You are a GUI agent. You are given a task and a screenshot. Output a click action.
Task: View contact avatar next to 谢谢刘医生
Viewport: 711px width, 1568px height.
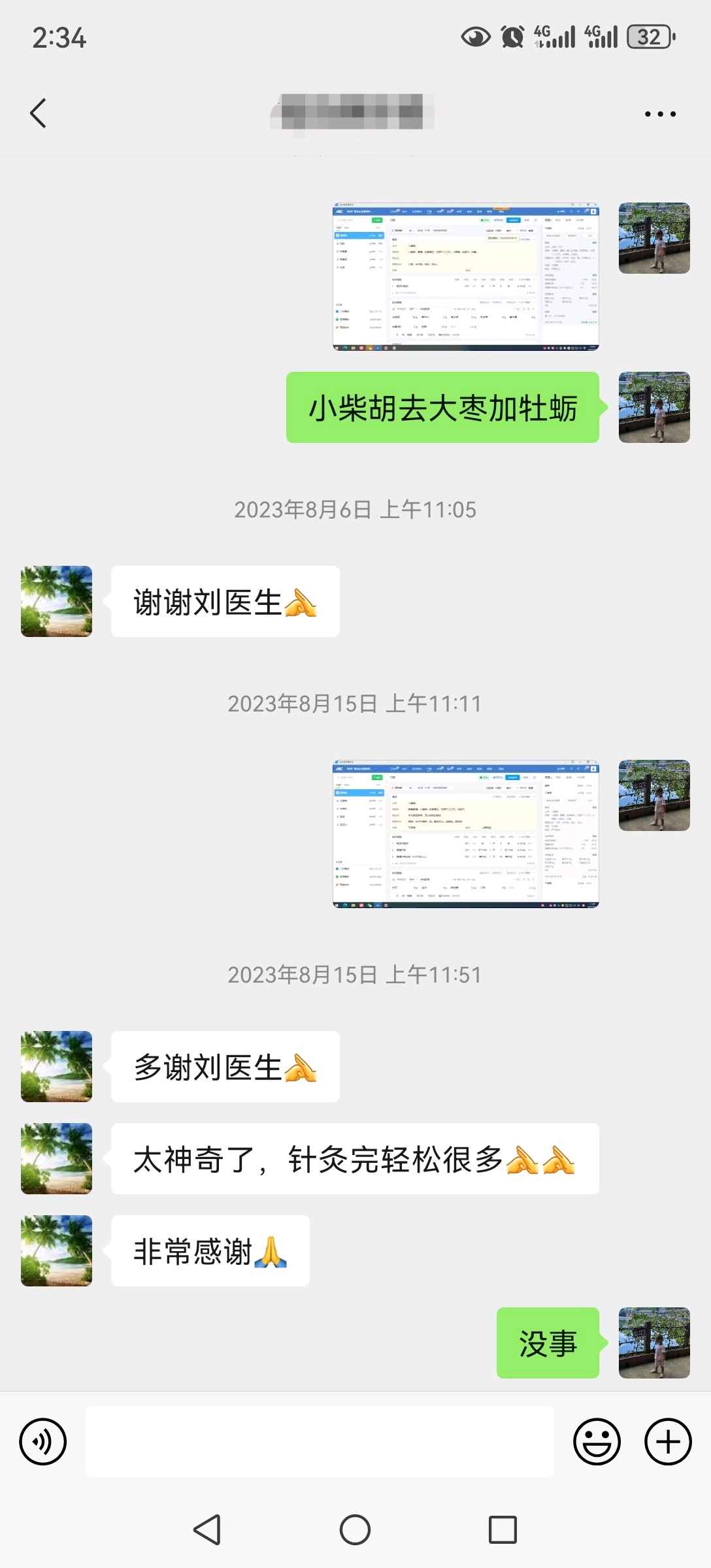[x=57, y=601]
